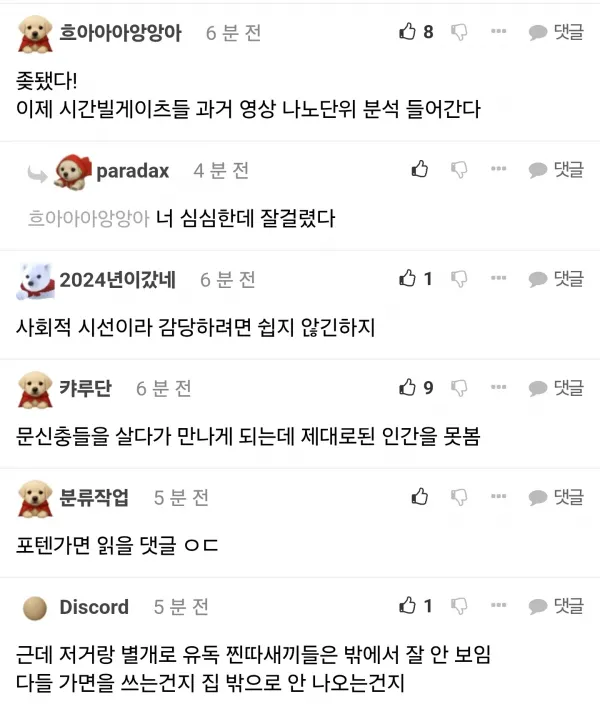
Task: Reply to 분류작업's comment
Action: [x=556, y=497]
